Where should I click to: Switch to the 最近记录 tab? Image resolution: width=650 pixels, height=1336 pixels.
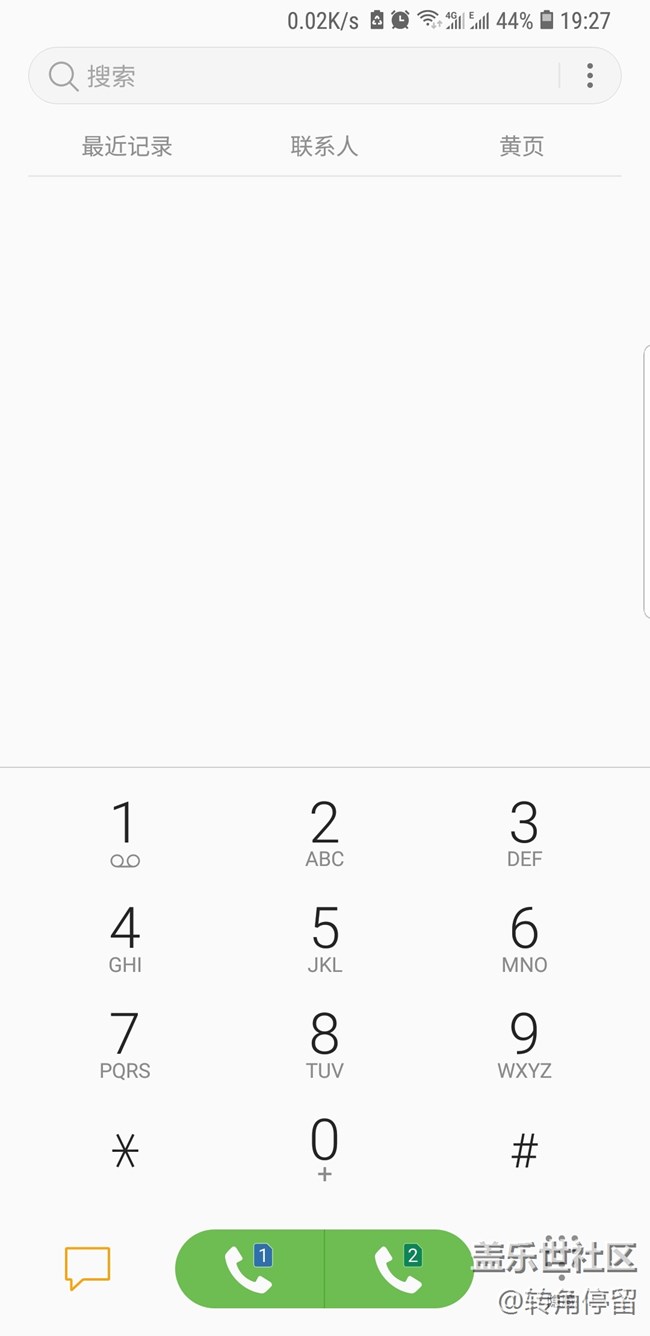[127, 147]
